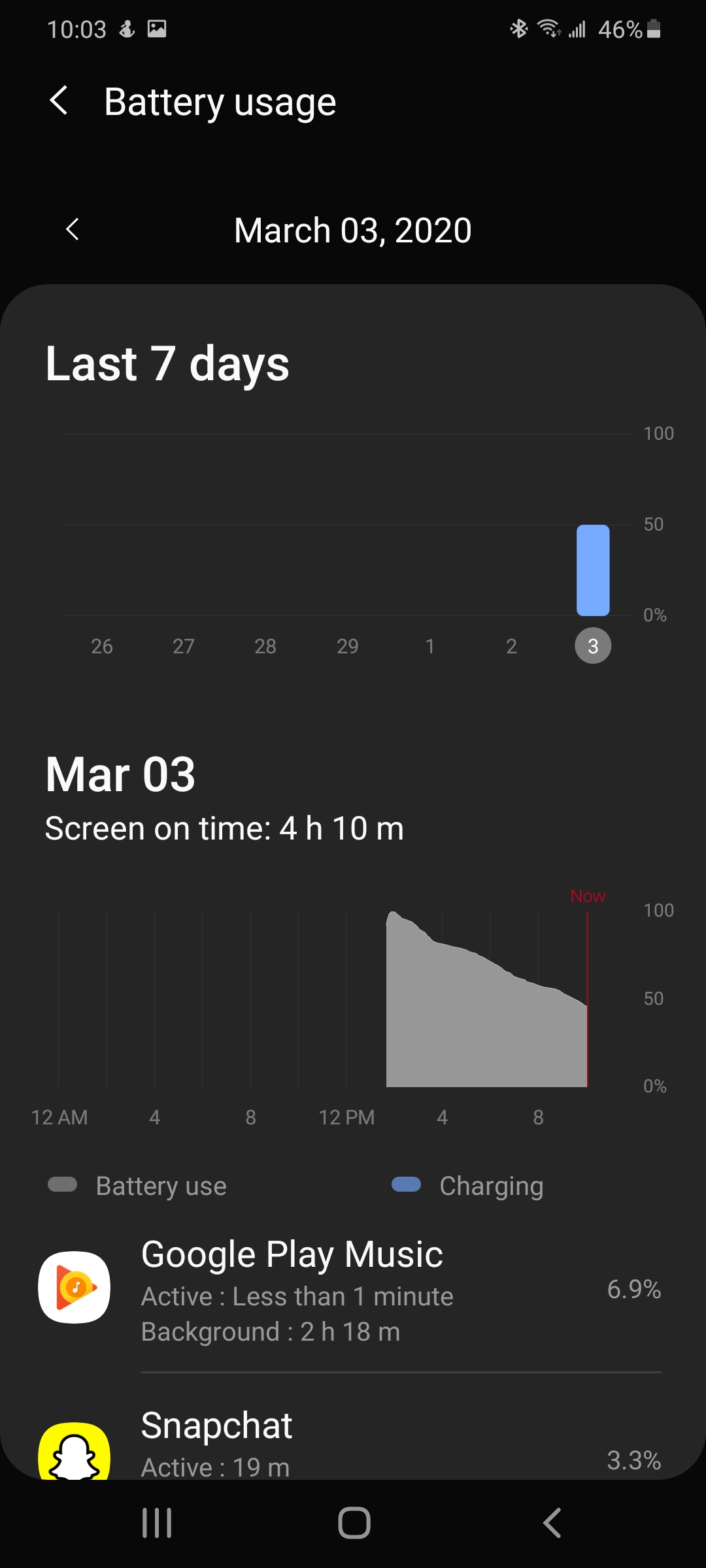Select day 27 in the chart

tap(184, 646)
